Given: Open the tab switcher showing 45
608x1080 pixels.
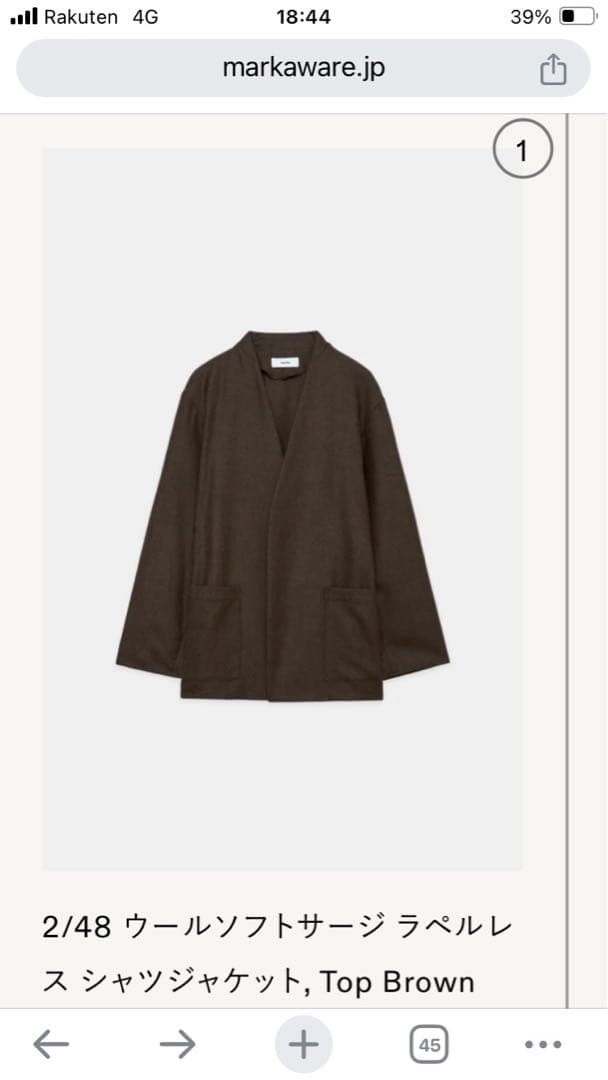Looking at the screenshot, I should pyautogui.click(x=429, y=1045).
